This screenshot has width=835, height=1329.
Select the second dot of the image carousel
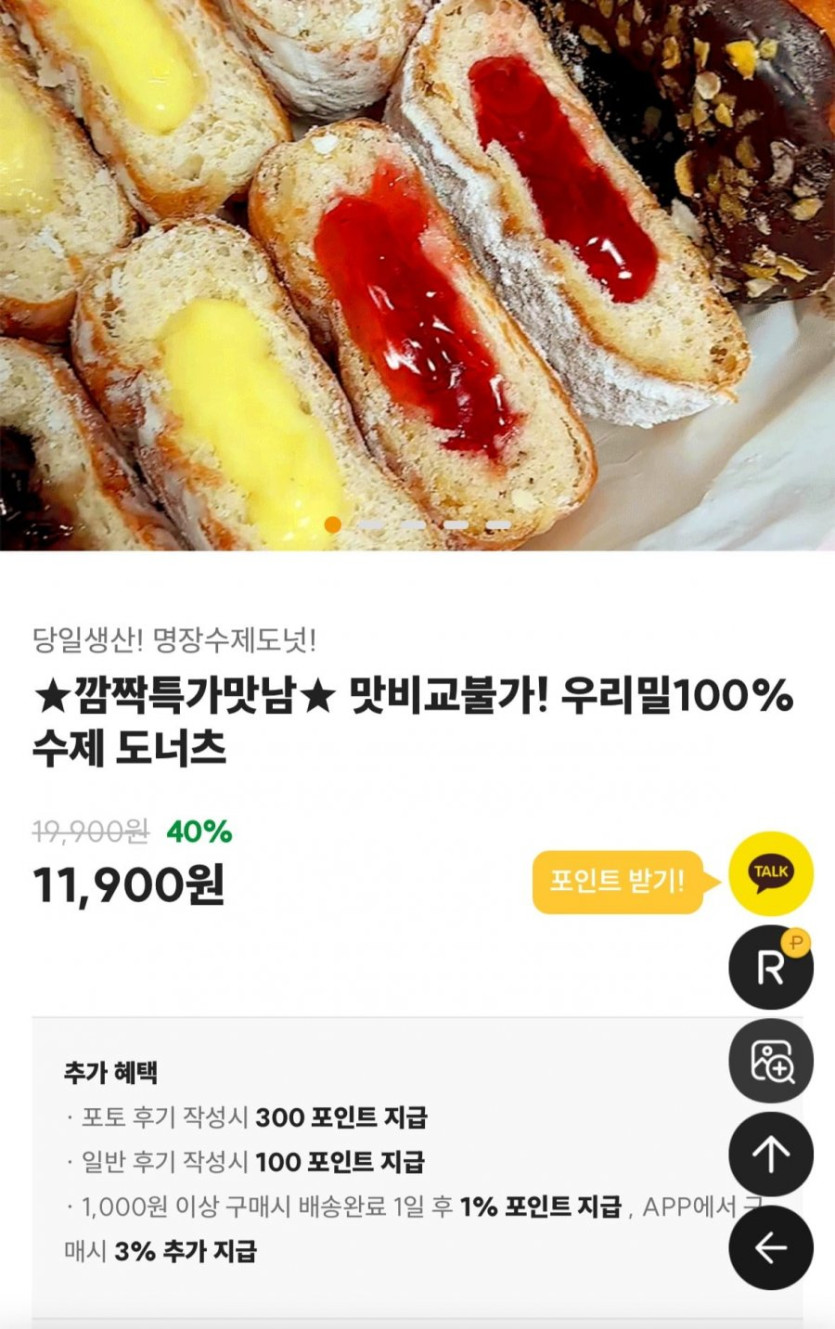coord(372,524)
